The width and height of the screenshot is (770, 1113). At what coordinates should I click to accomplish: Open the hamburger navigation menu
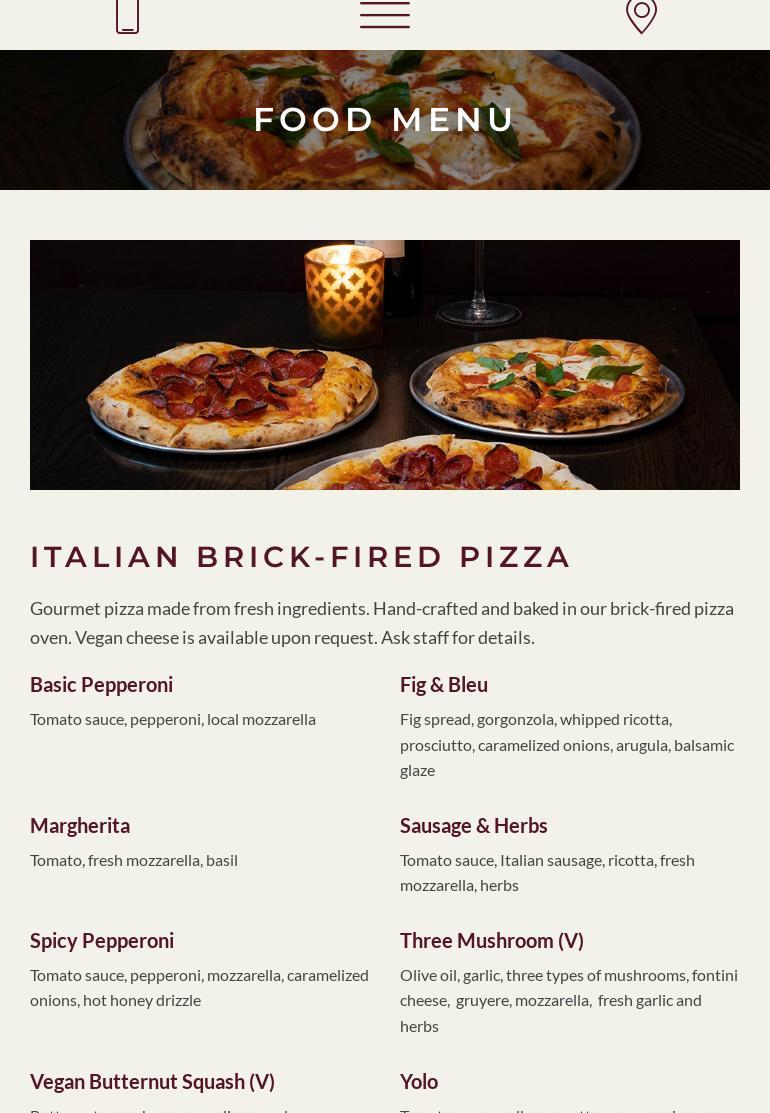coord(385,14)
